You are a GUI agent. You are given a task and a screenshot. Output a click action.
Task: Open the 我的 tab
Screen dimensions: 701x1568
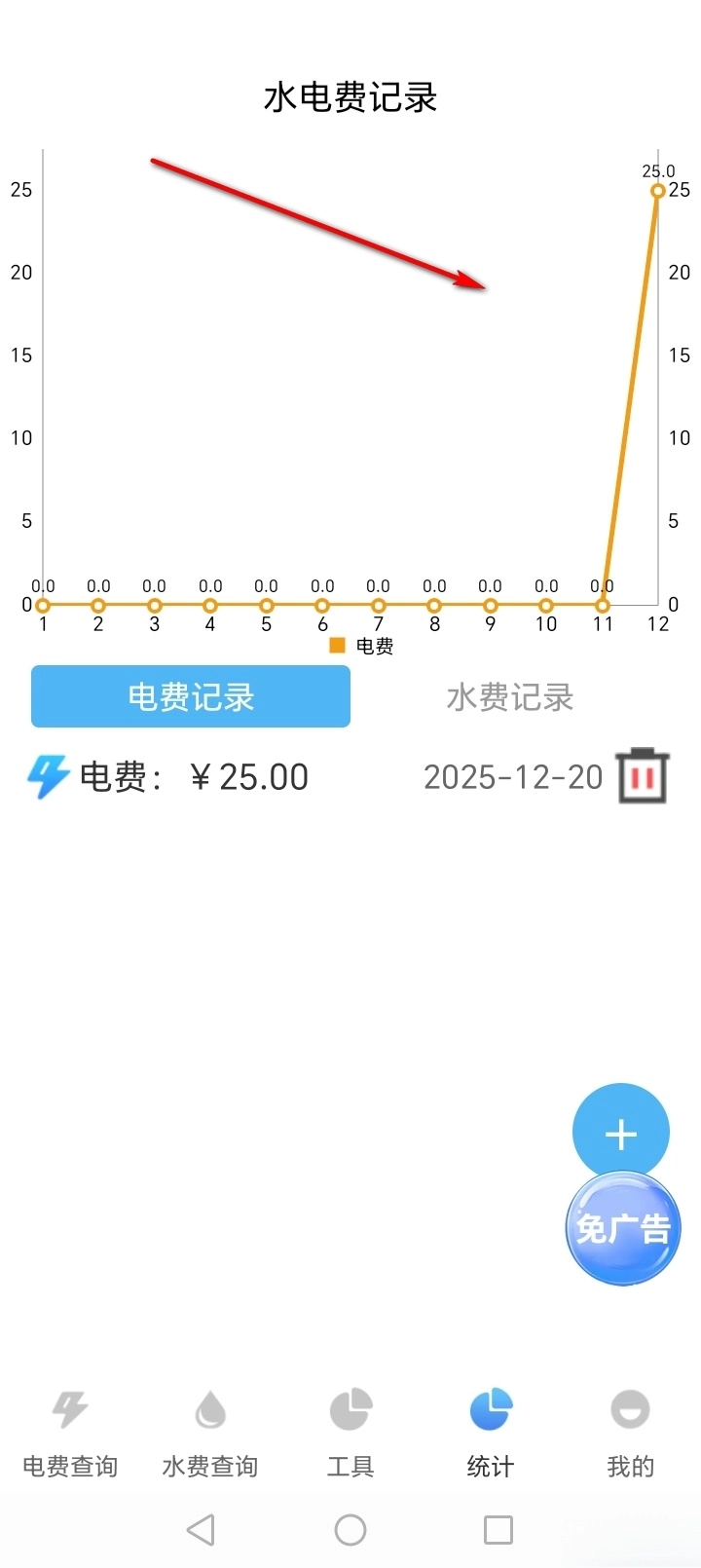[x=630, y=1433]
